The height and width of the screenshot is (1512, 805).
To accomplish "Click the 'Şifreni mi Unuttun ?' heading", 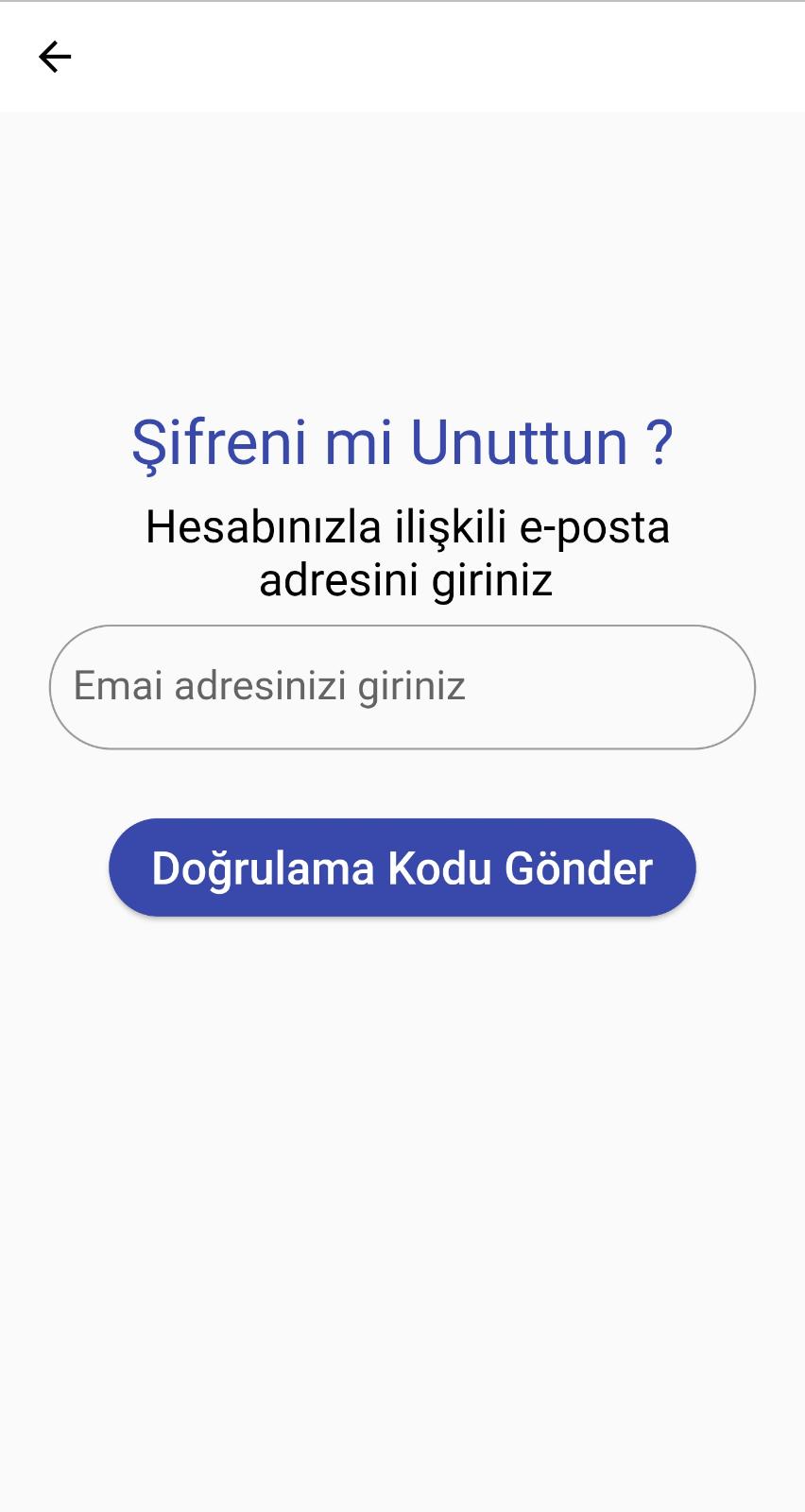I will [x=402, y=440].
